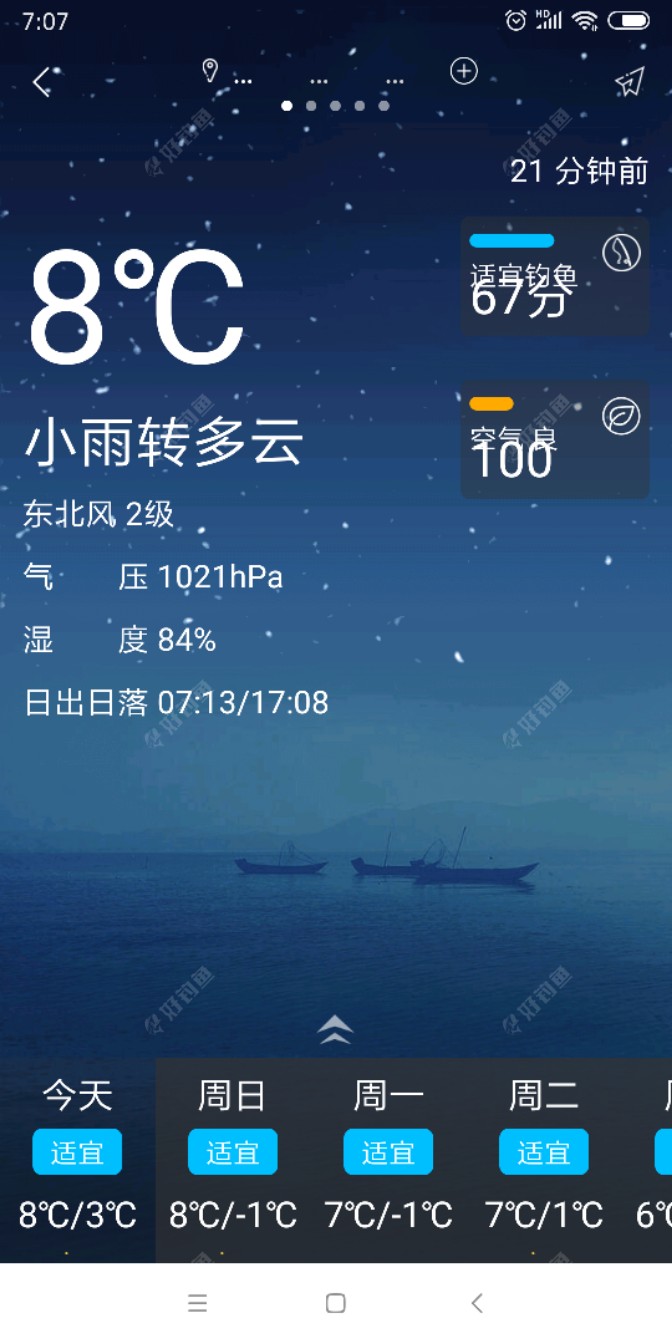Go back using the top-left arrow
The image size is (672, 1344).
tap(41, 82)
